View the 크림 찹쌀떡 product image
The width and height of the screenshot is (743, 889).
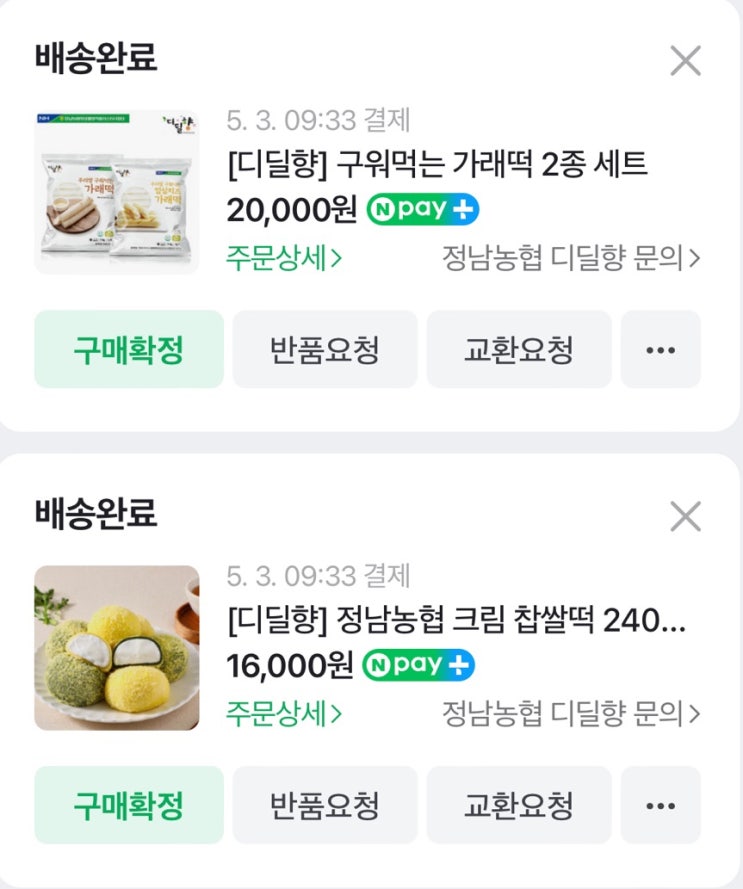117,648
